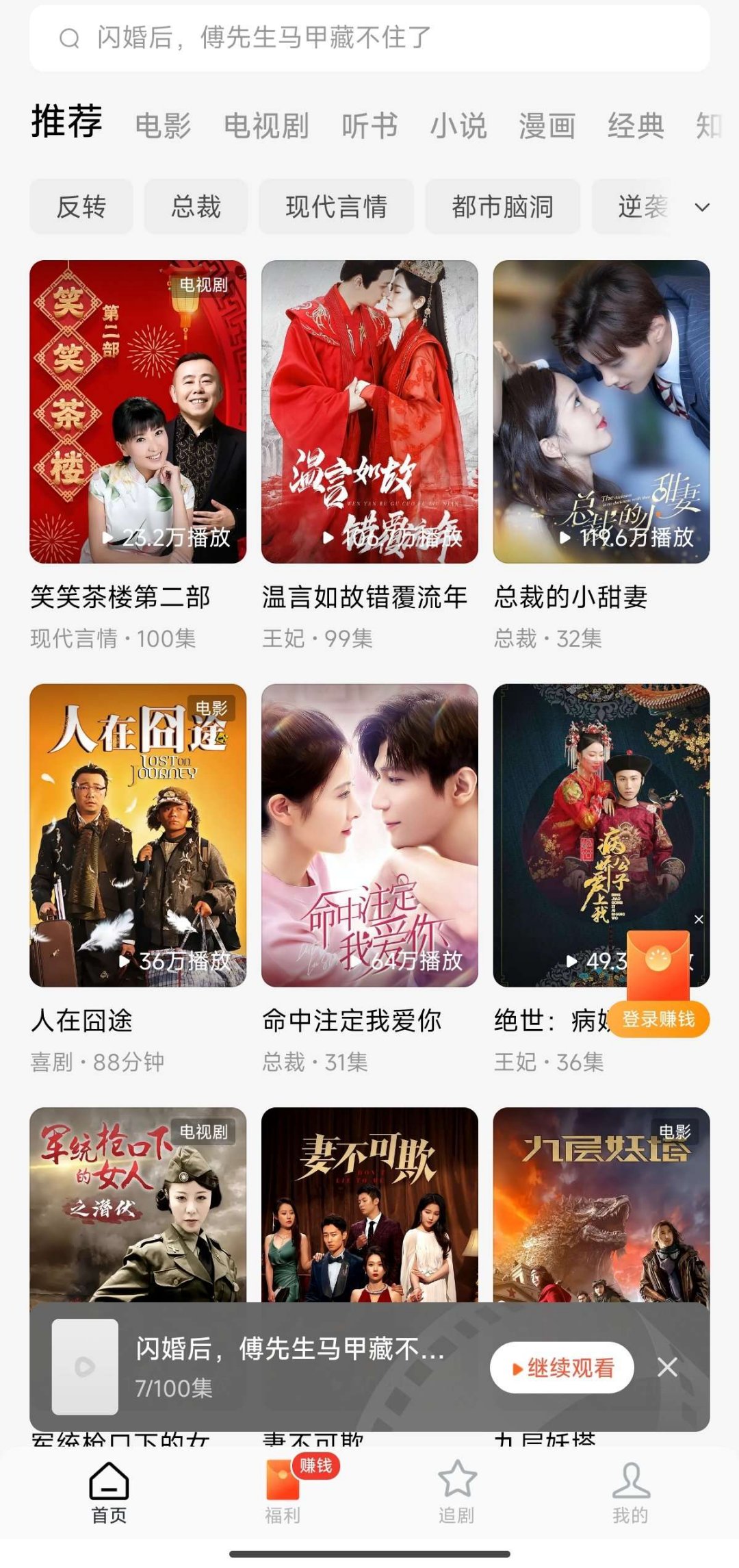739x1568 pixels.
Task: Select the 总裁 filter chip
Action: [196, 207]
